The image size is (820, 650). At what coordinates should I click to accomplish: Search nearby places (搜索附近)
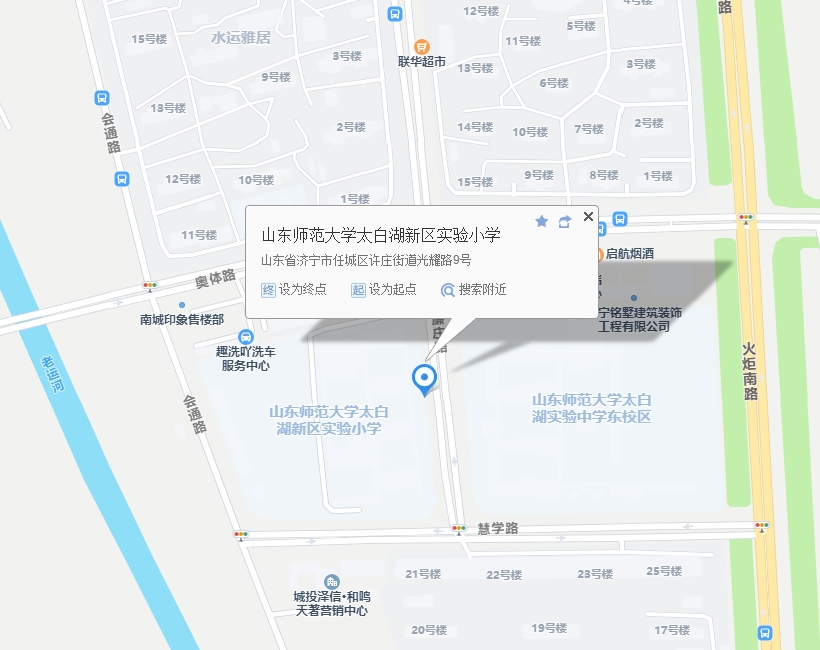click(x=474, y=289)
